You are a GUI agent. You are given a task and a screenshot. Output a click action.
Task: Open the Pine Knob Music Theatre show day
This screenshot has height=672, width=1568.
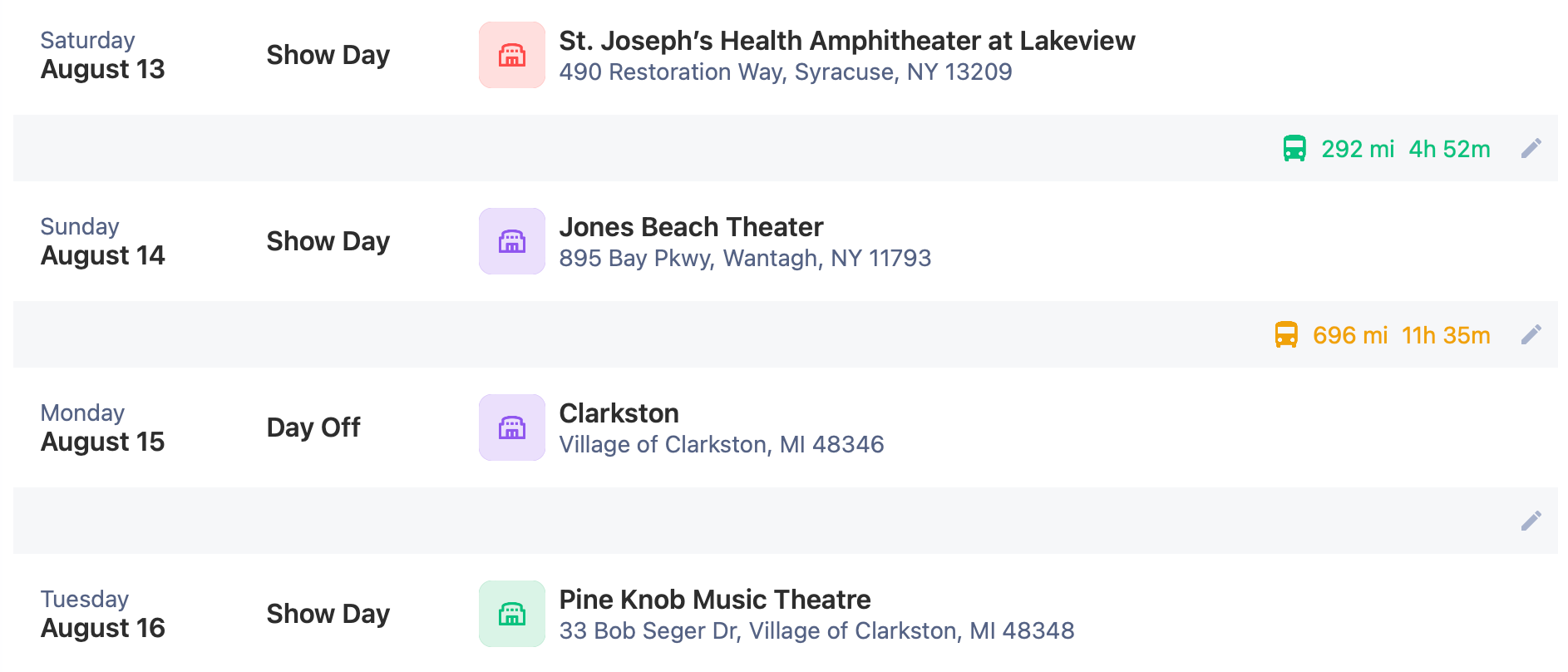[714, 600]
